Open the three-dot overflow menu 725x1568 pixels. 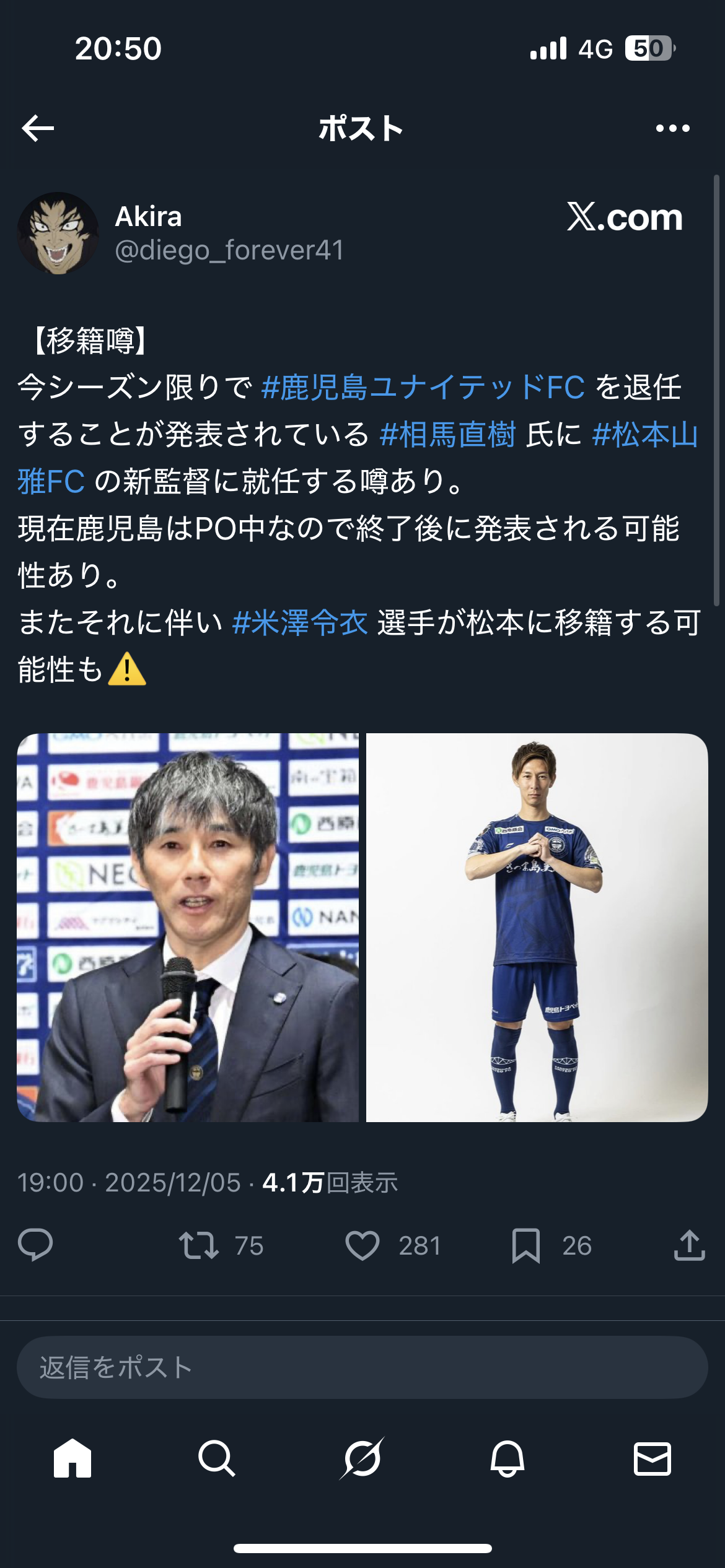[x=672, y=128]
